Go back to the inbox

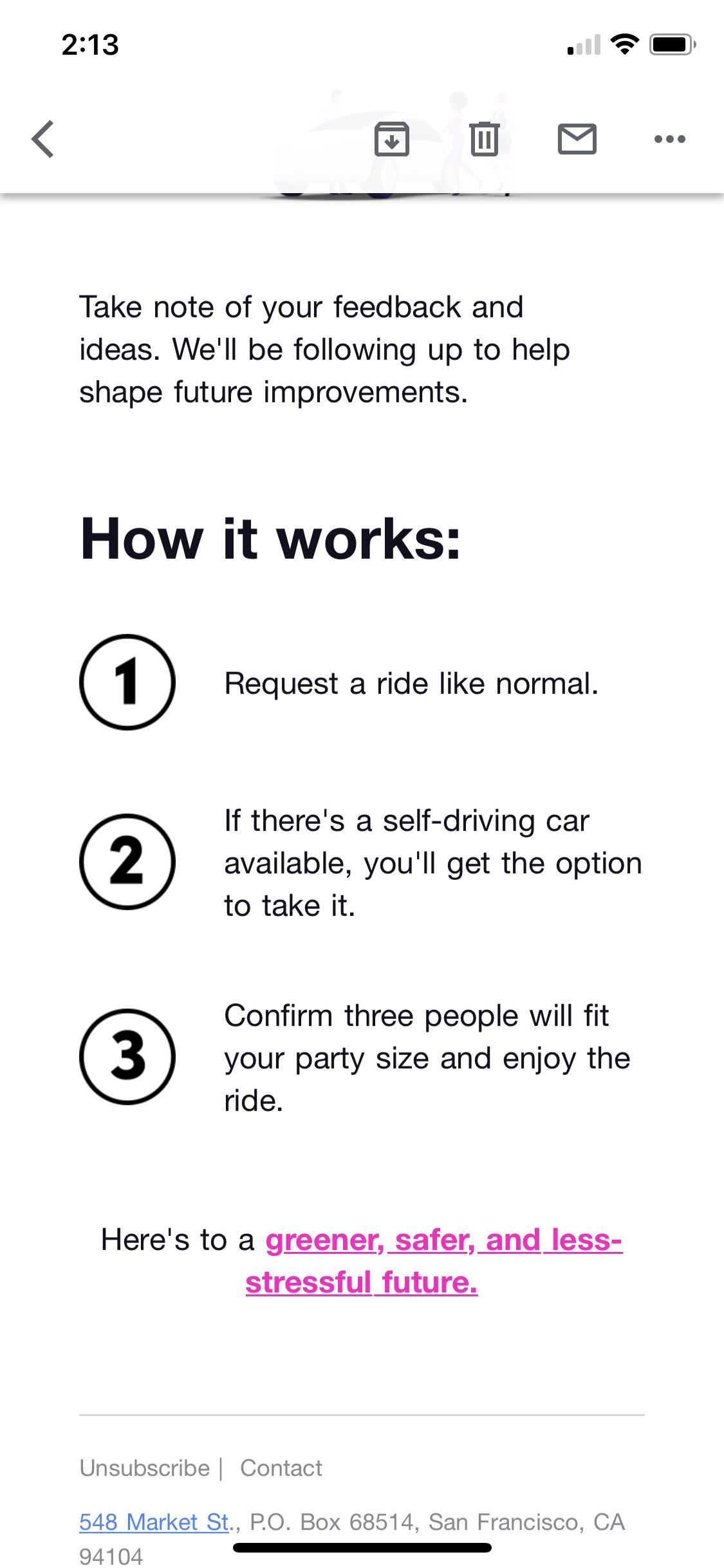(42, 139)
